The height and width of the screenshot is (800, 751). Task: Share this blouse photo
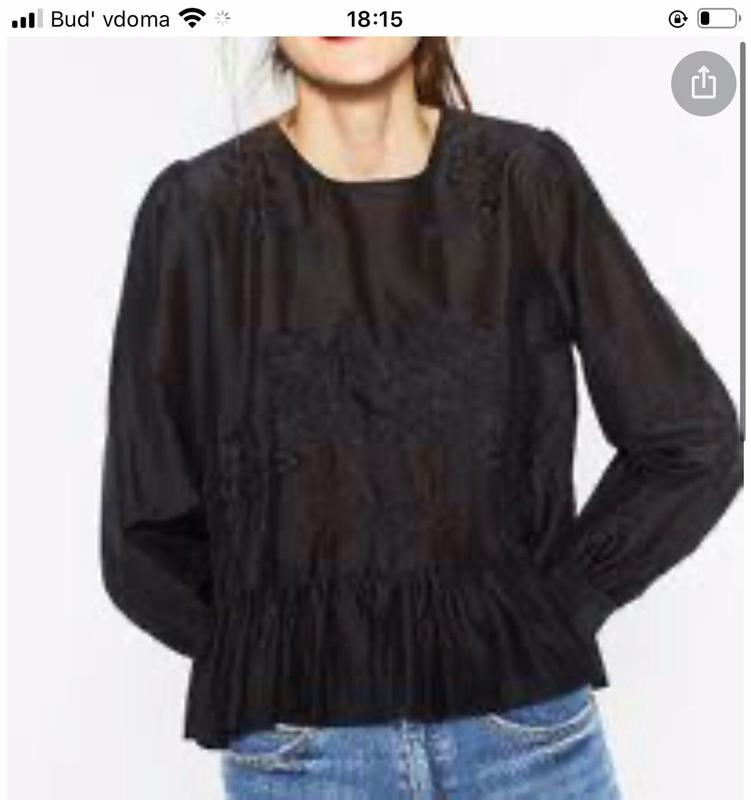pyautogui.click(x=703, y=81)
